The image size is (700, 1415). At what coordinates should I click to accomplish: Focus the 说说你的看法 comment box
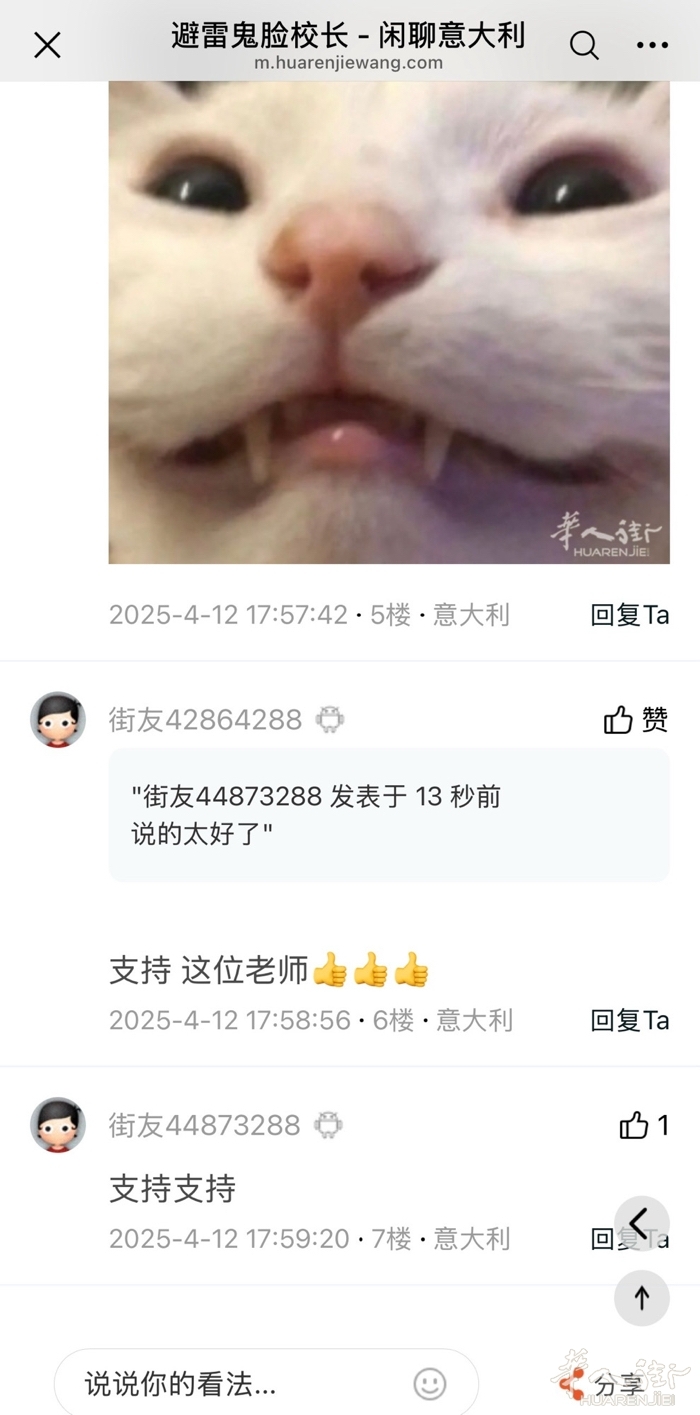click(x=240, y=1385)
